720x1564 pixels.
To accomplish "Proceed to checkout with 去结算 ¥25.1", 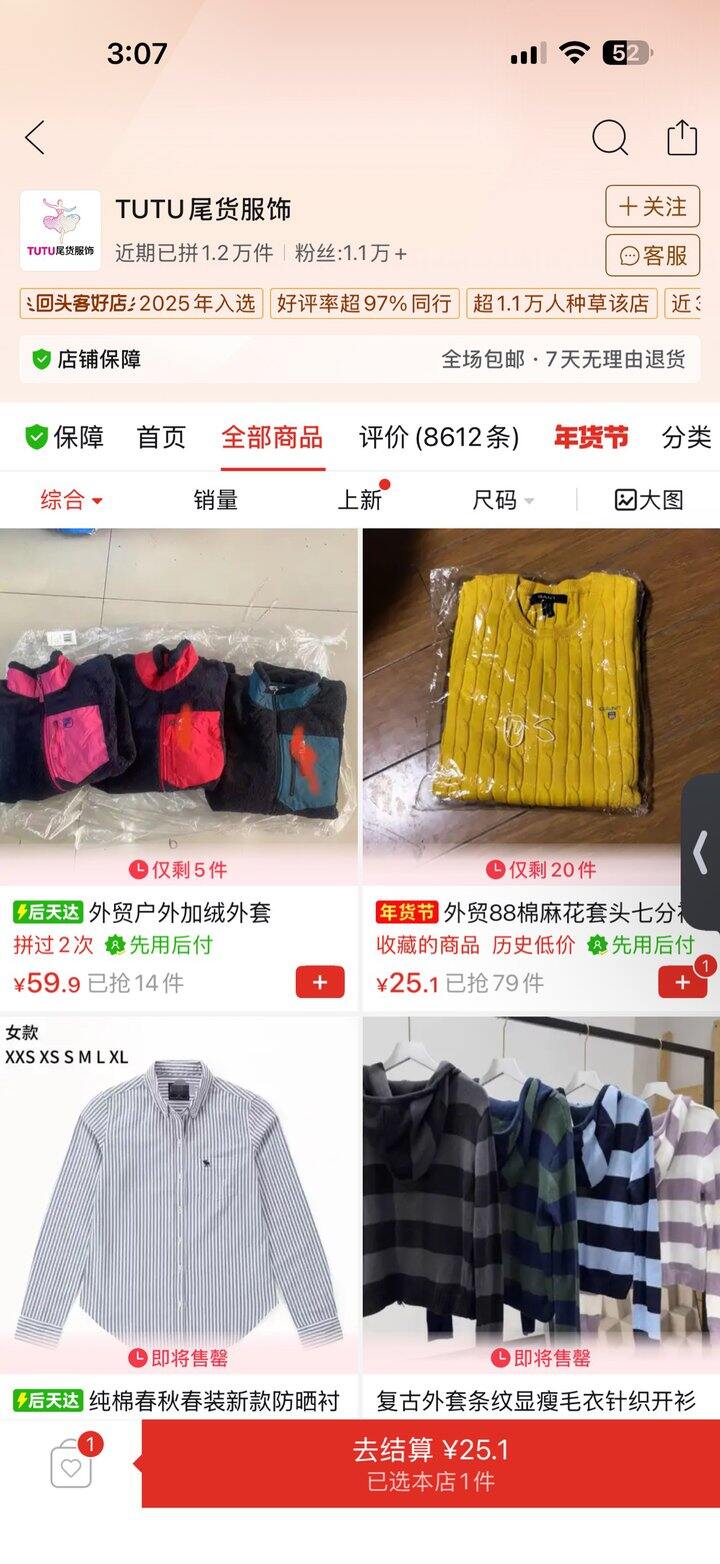I will (430, 1463).
